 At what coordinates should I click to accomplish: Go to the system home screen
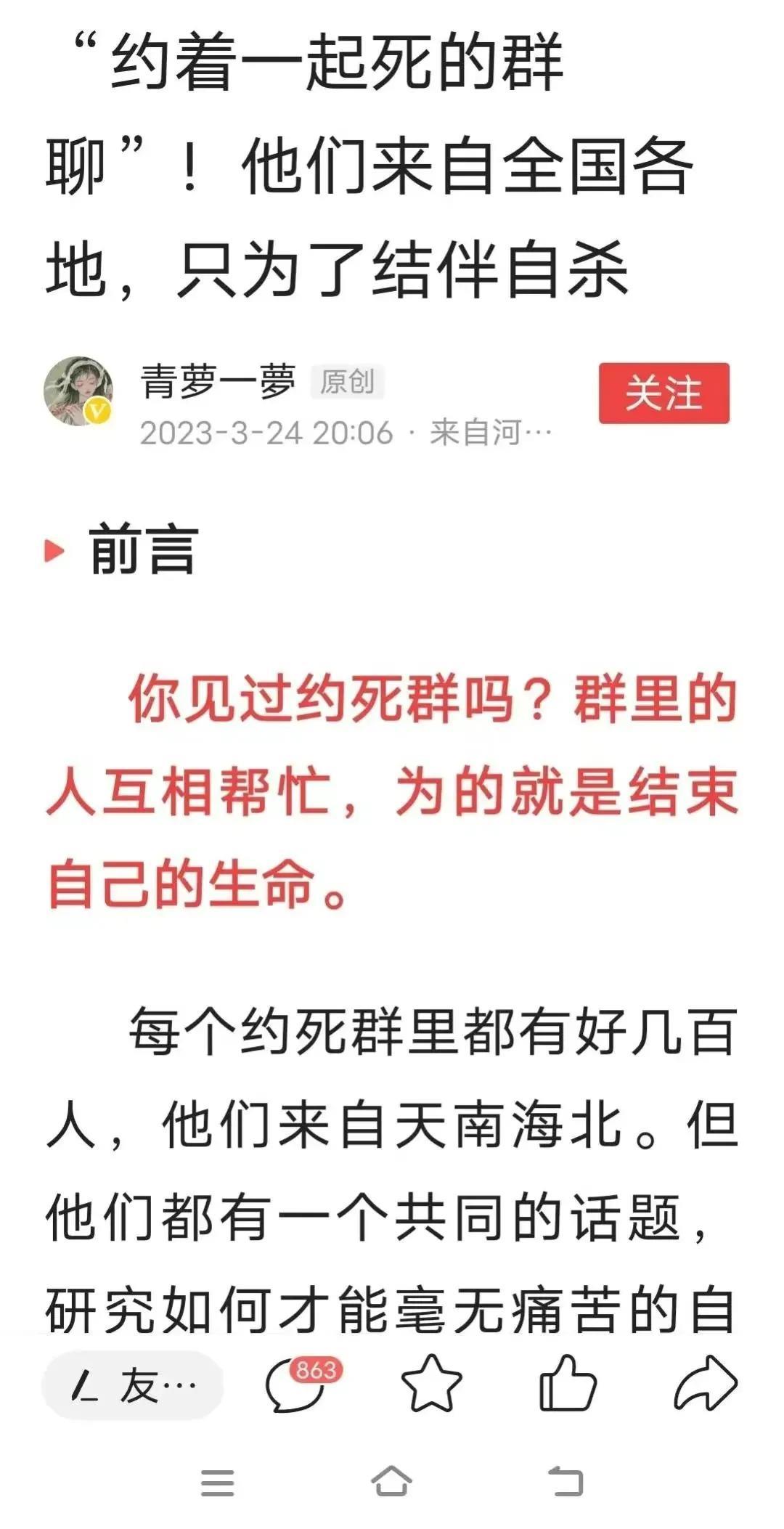click(x=392, y=1482)
